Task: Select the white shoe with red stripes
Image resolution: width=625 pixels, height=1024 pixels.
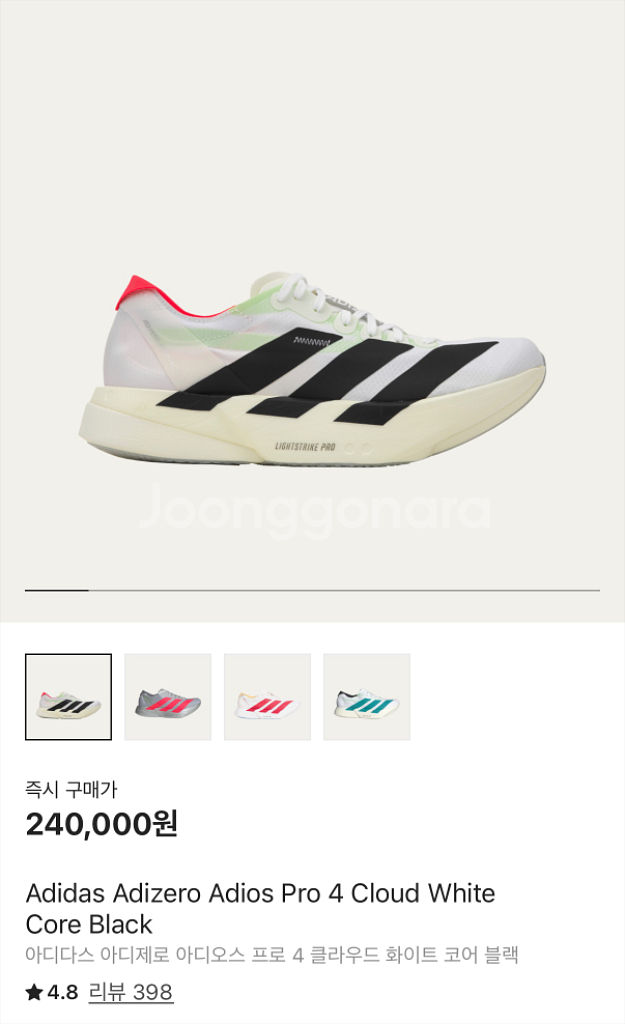Action: coord(267,697)
